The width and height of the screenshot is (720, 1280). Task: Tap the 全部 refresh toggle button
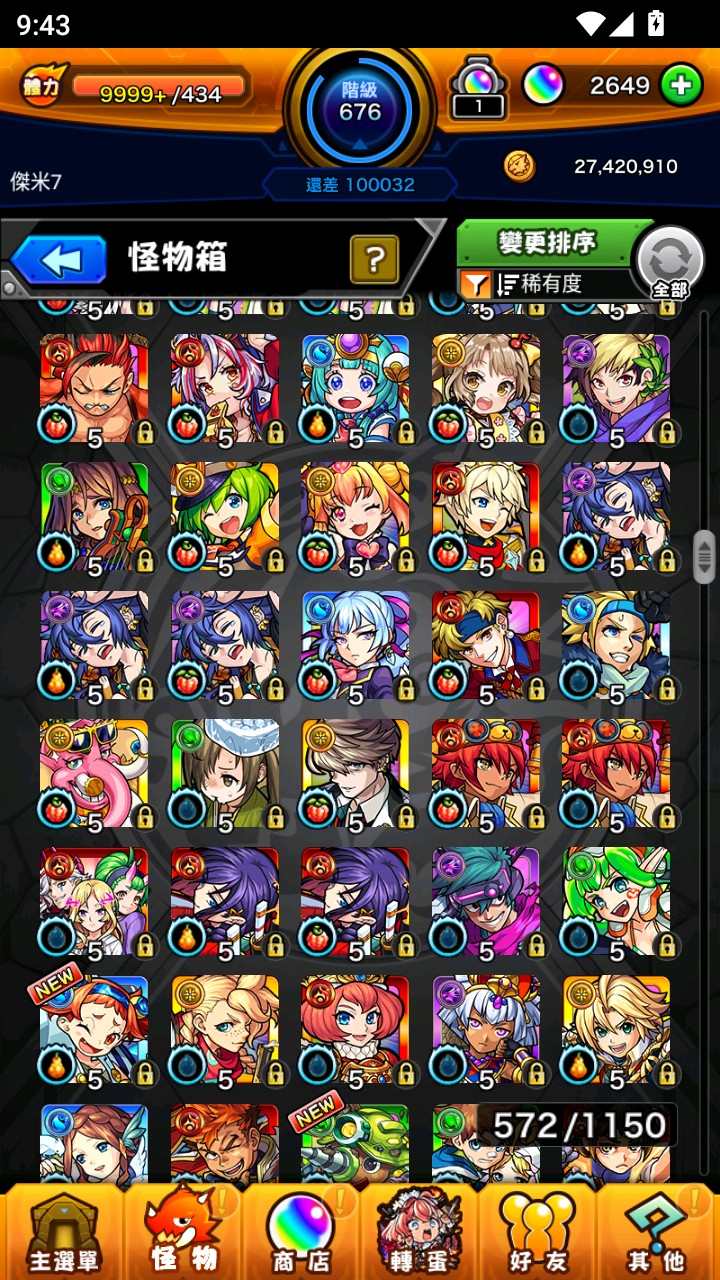pyautogui.click(x=670, y=263)
